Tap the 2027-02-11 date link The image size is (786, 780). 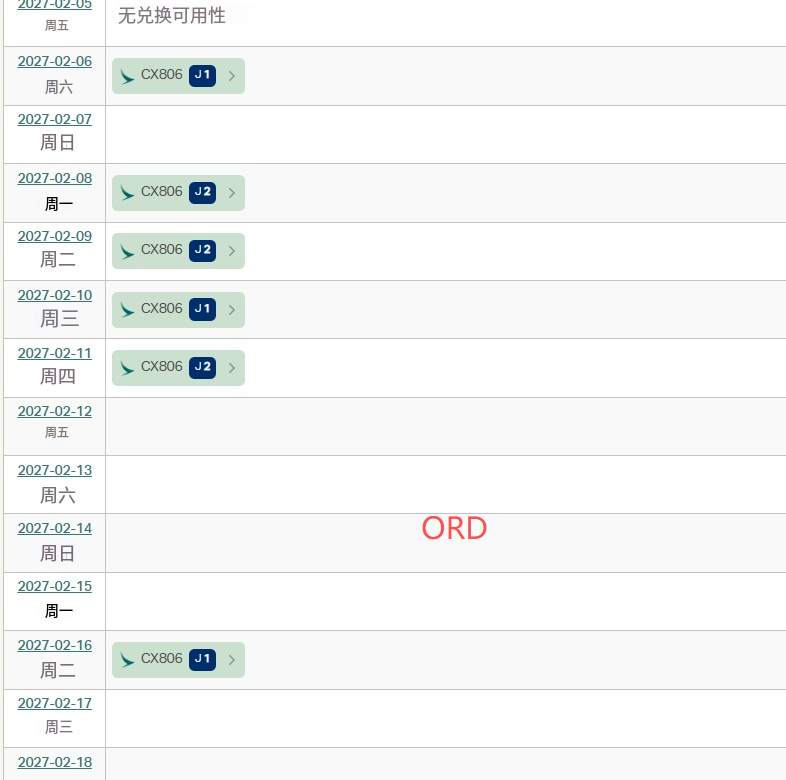(55, 354)
